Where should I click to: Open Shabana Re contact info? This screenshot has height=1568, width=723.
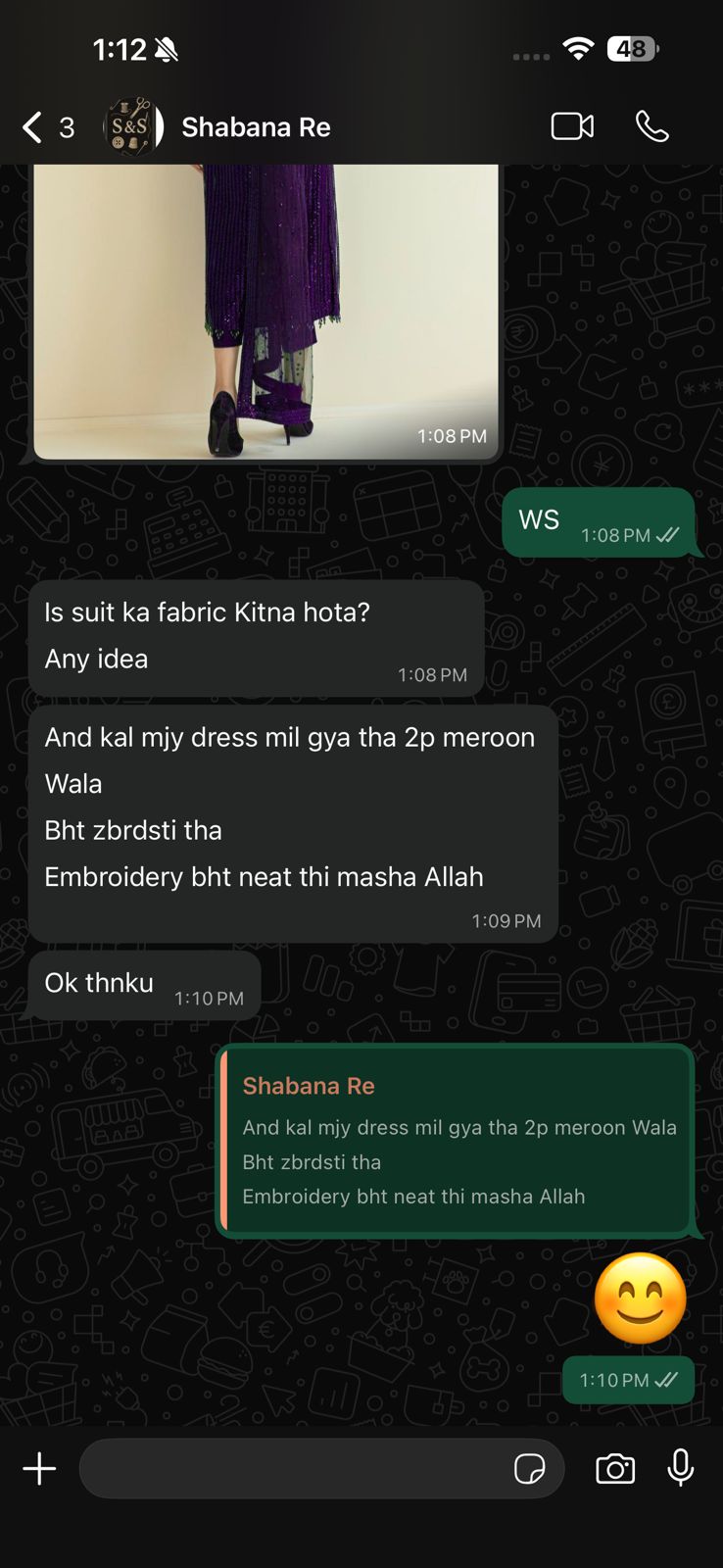pos(255,127)
